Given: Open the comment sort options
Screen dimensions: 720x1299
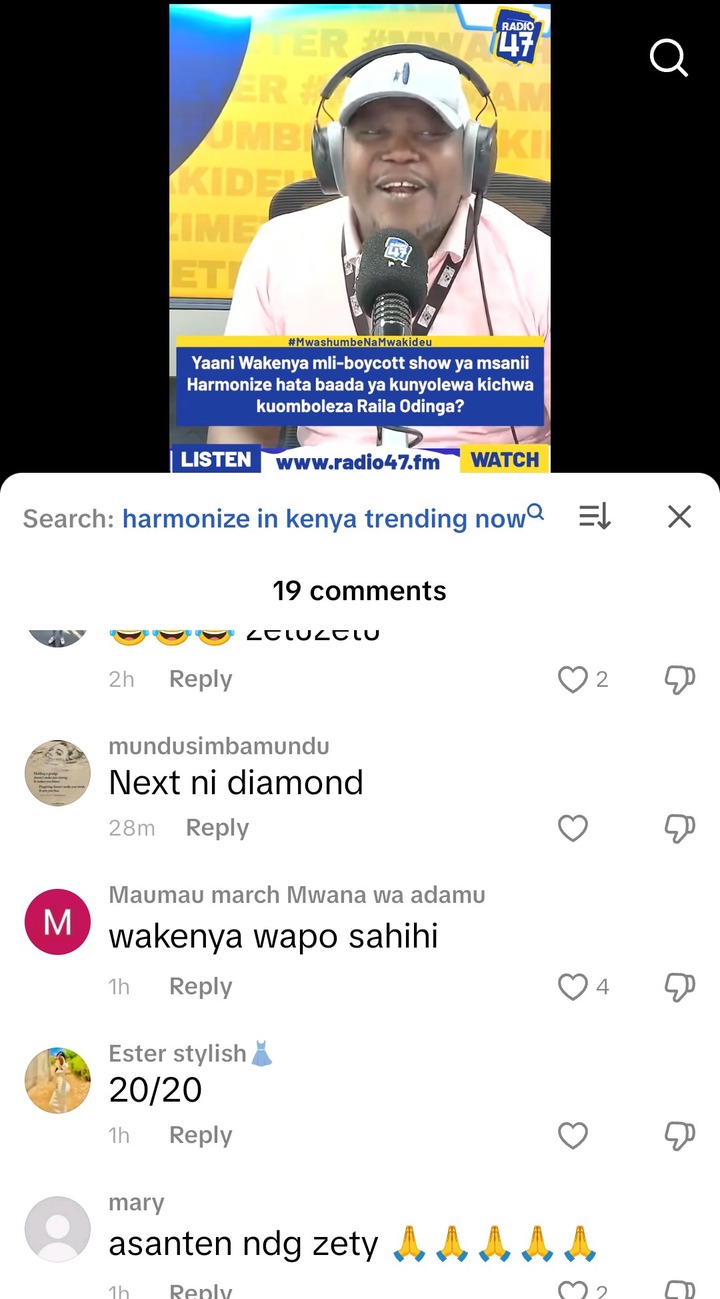Looking at the screenshot, I should click(594, 516).
